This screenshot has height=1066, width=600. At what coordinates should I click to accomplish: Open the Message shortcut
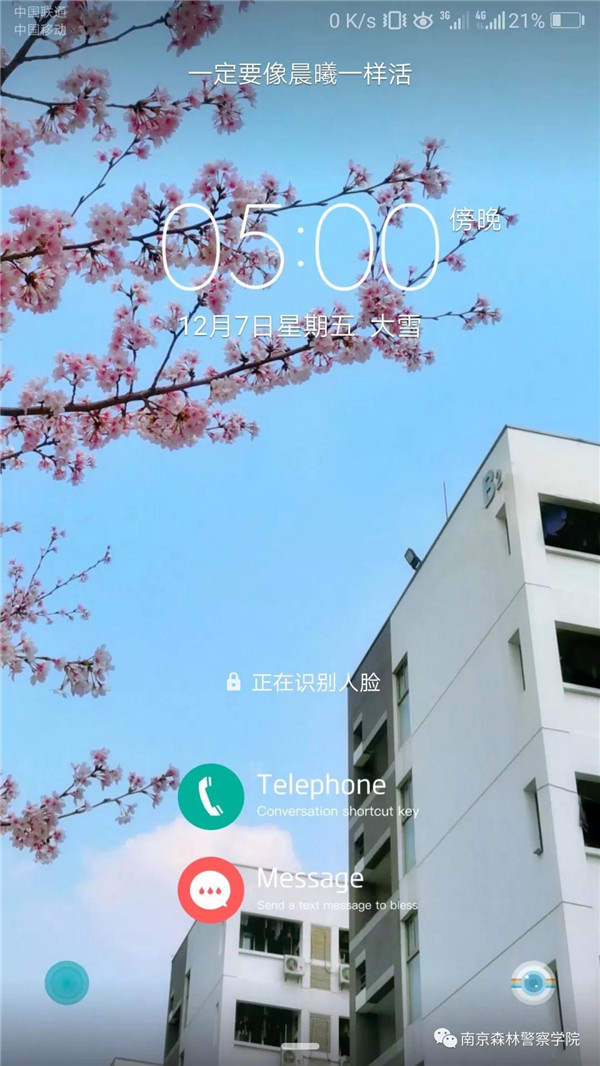[x=211, y=889]
